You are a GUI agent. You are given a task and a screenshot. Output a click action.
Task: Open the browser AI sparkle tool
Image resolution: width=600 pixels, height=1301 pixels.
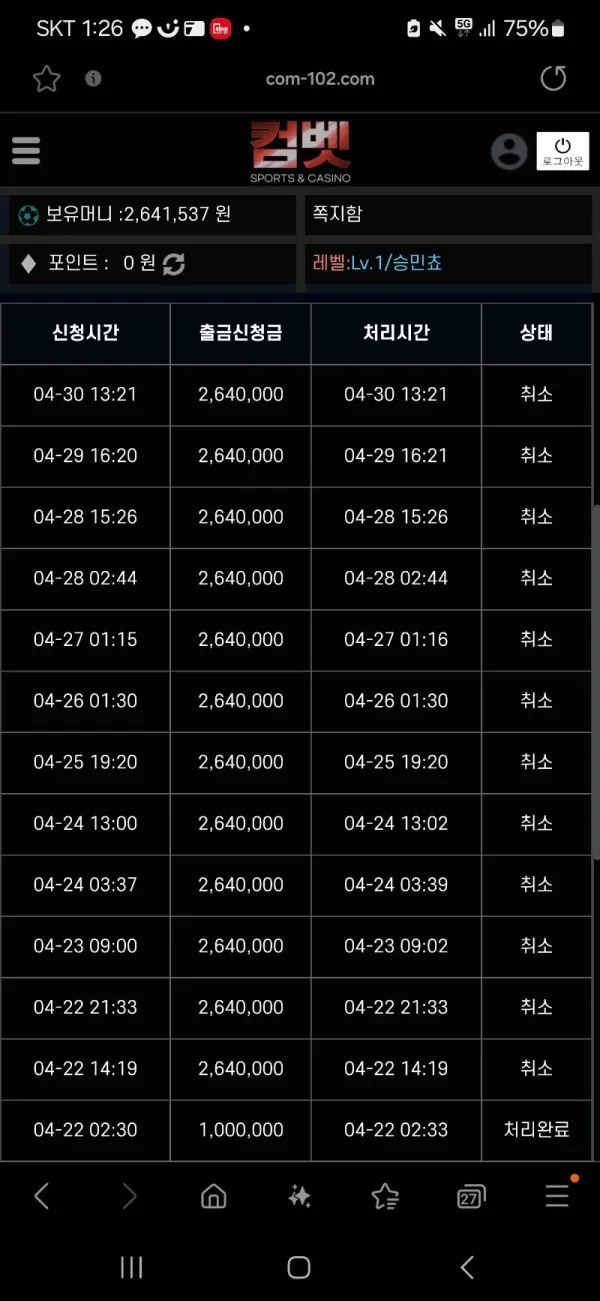(x=299, y=1196)
